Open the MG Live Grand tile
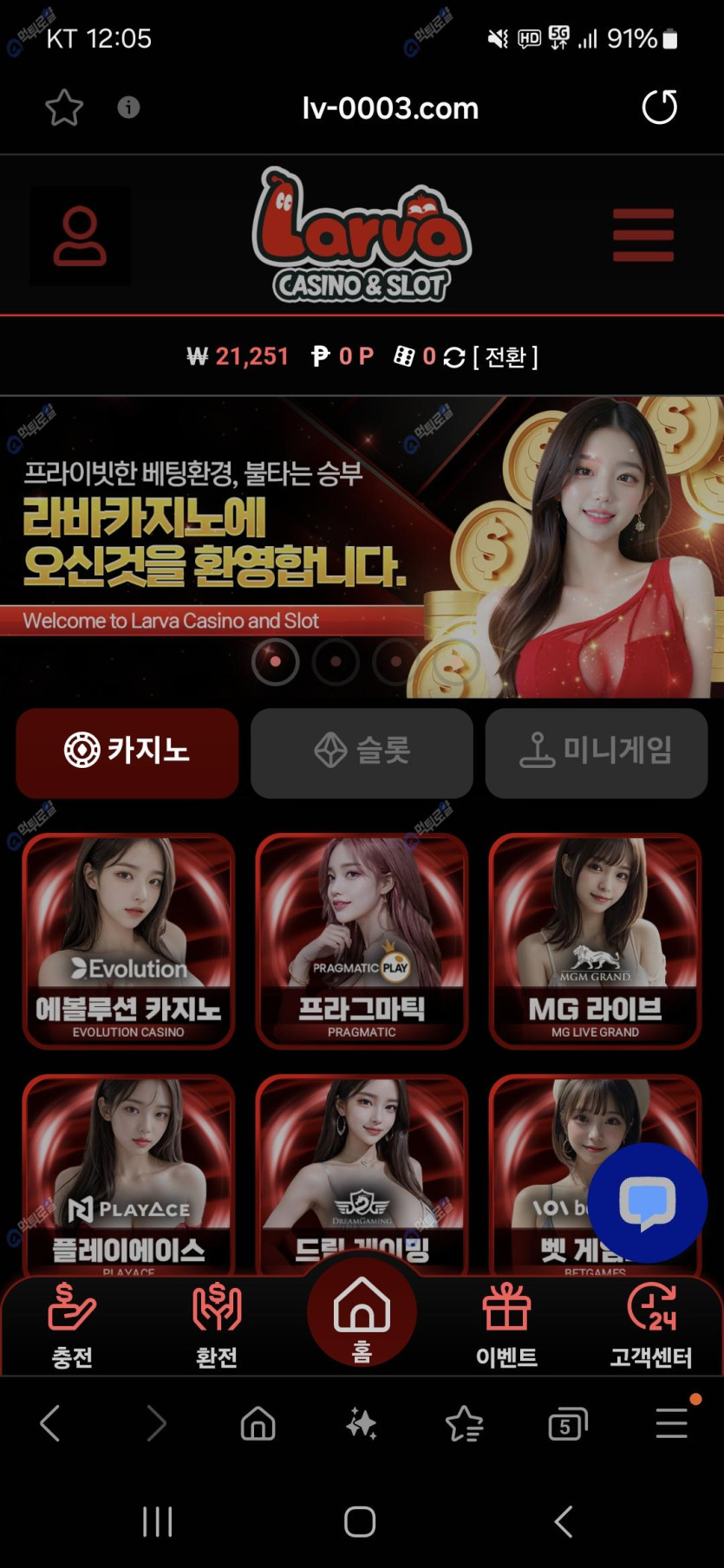 [x=595, y=940]
